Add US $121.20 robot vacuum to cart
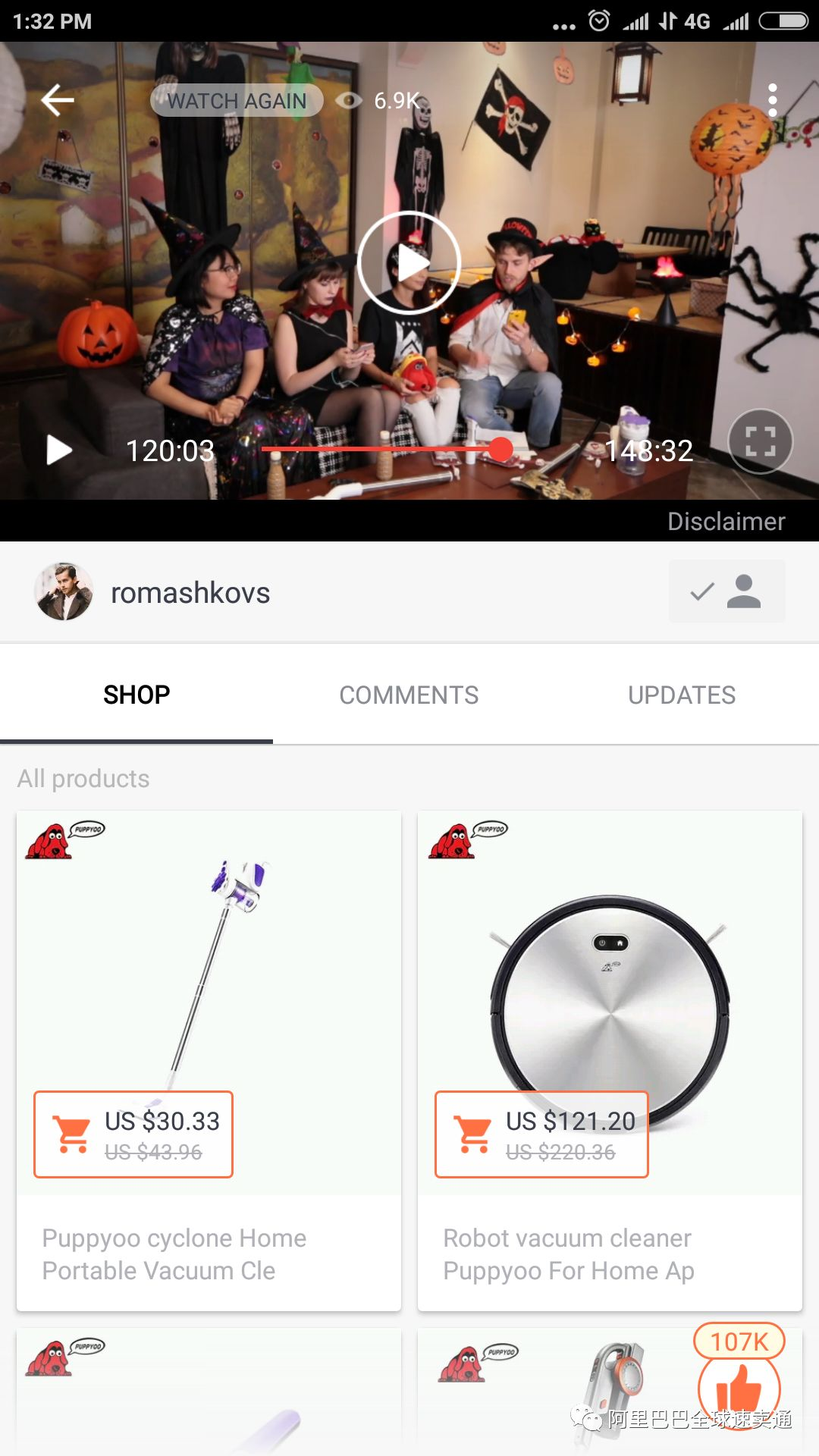 541,1134
